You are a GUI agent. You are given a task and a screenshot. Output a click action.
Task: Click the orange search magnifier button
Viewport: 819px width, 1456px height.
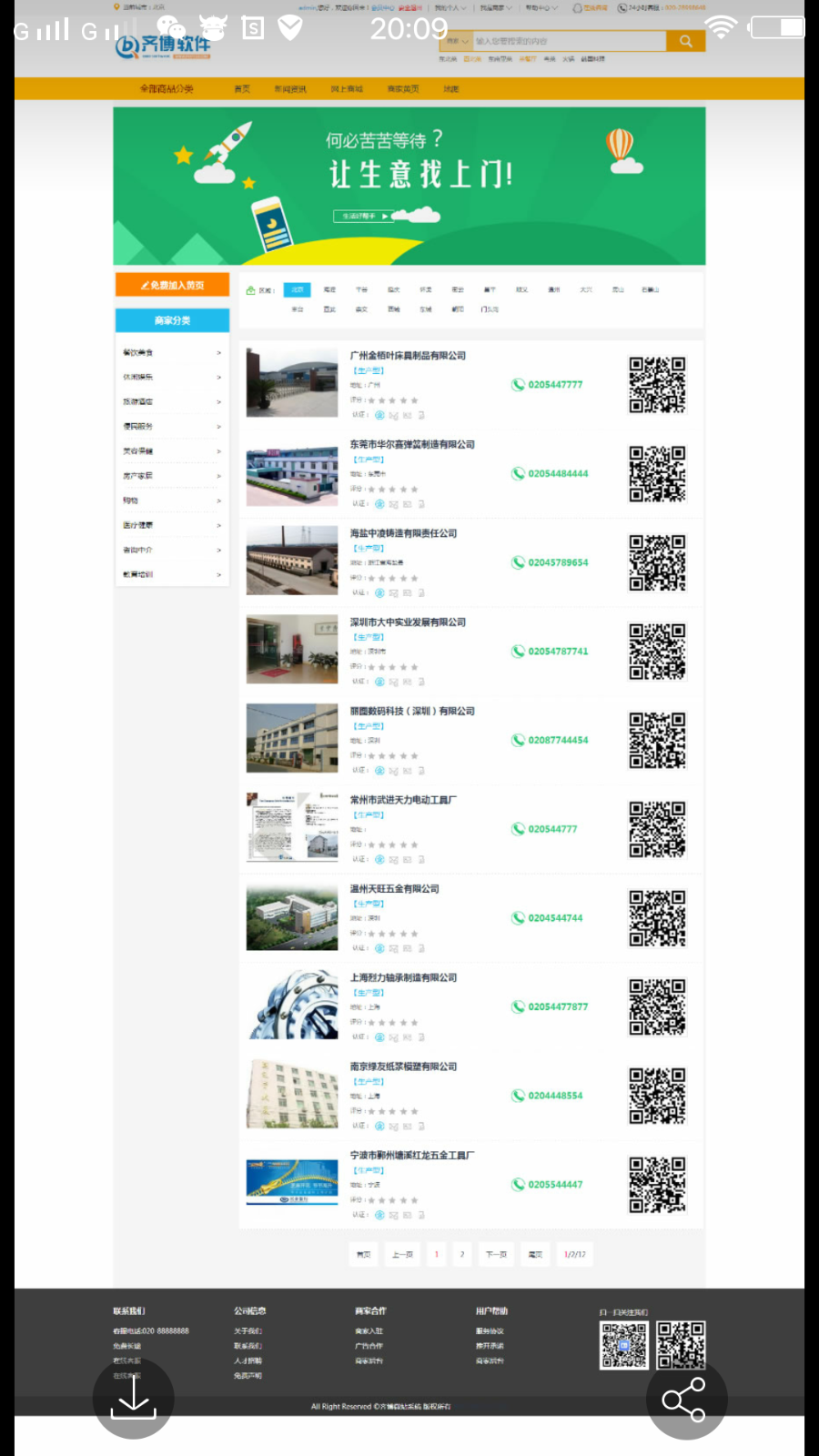pos(685,41)
